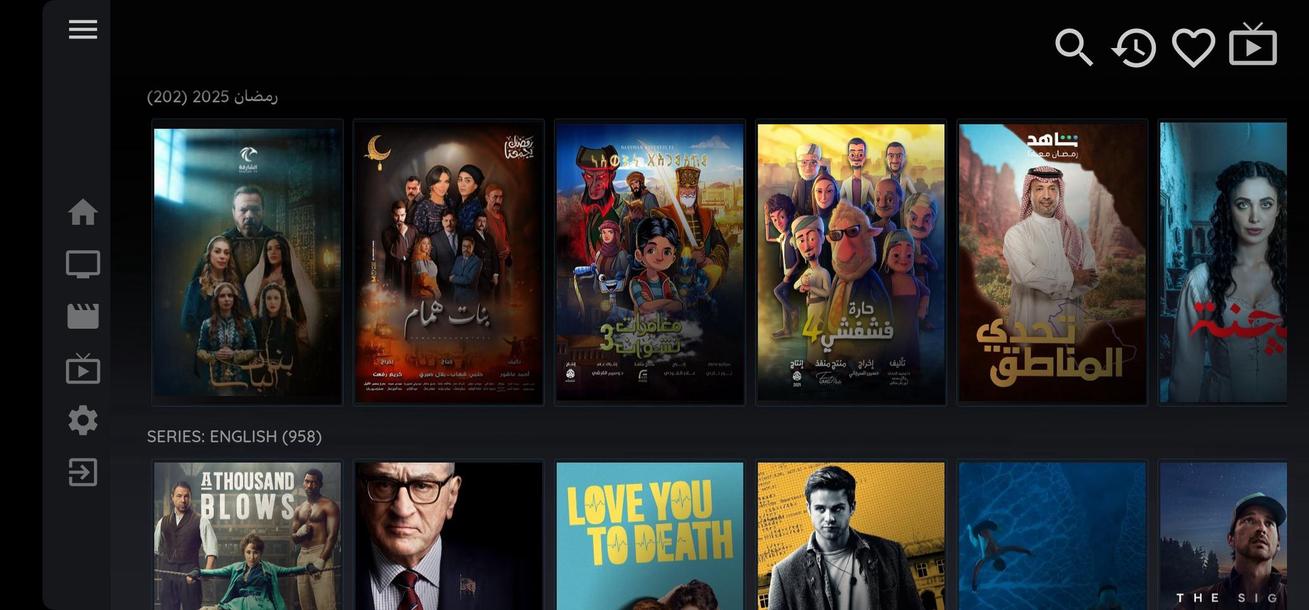Open the hamburger menu
This screenshot has width=1309, height=610.
83,30
